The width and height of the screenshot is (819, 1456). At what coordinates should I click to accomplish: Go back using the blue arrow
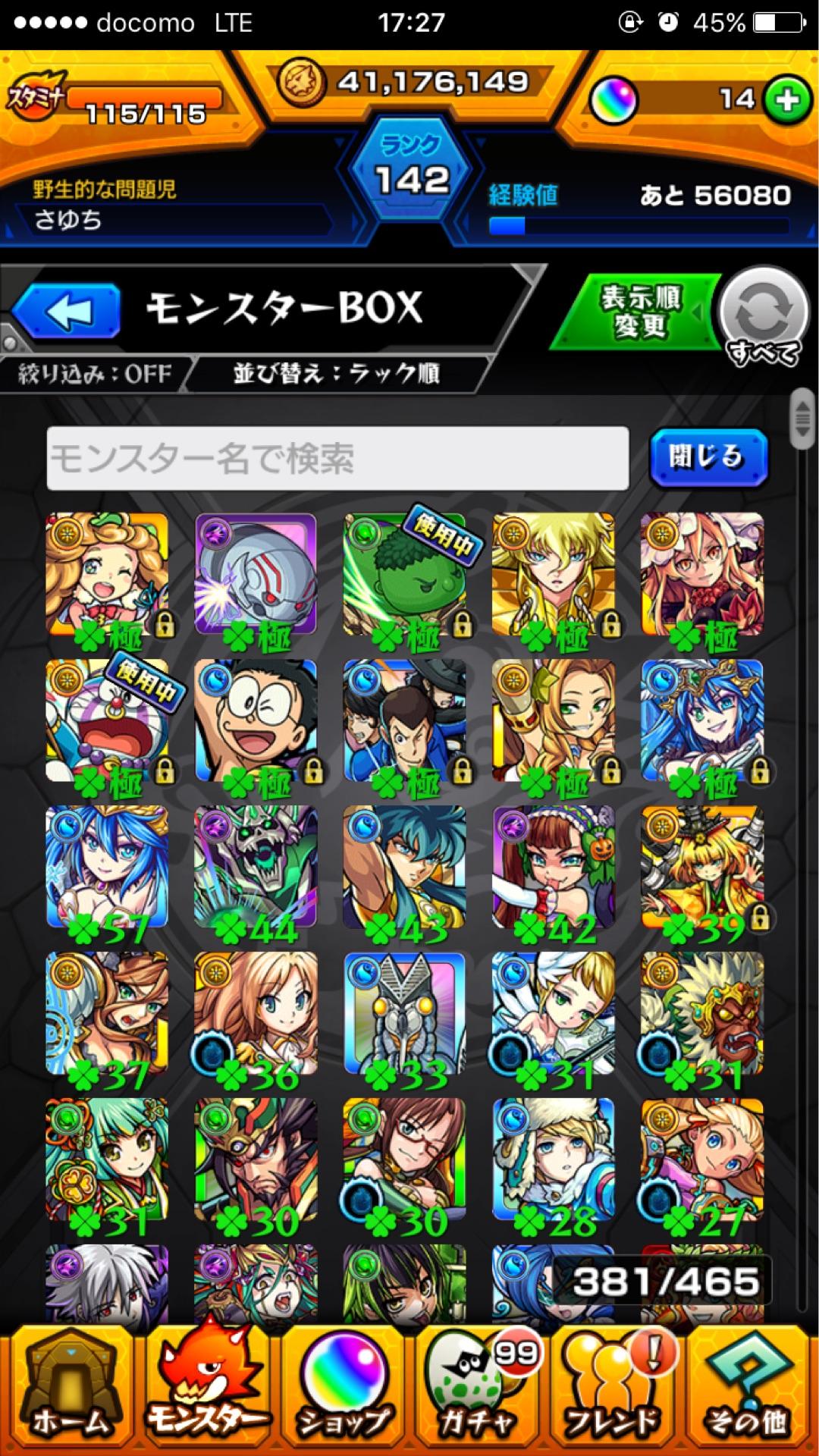tap(67, 310)
